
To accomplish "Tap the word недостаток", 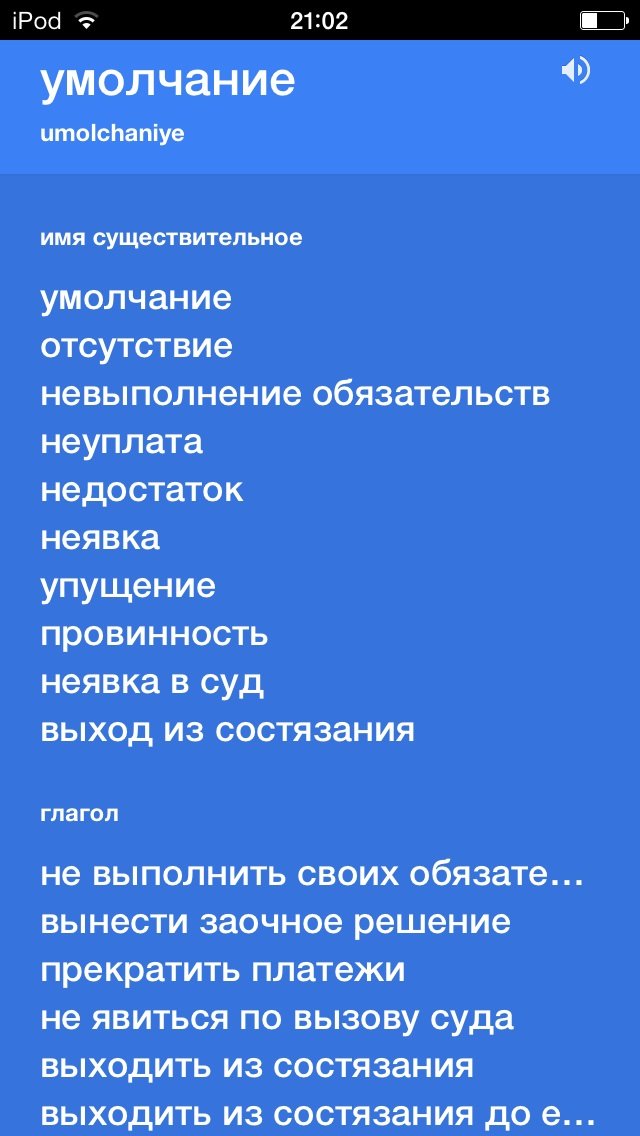I will pyautogui.click(x=142, y=490).
